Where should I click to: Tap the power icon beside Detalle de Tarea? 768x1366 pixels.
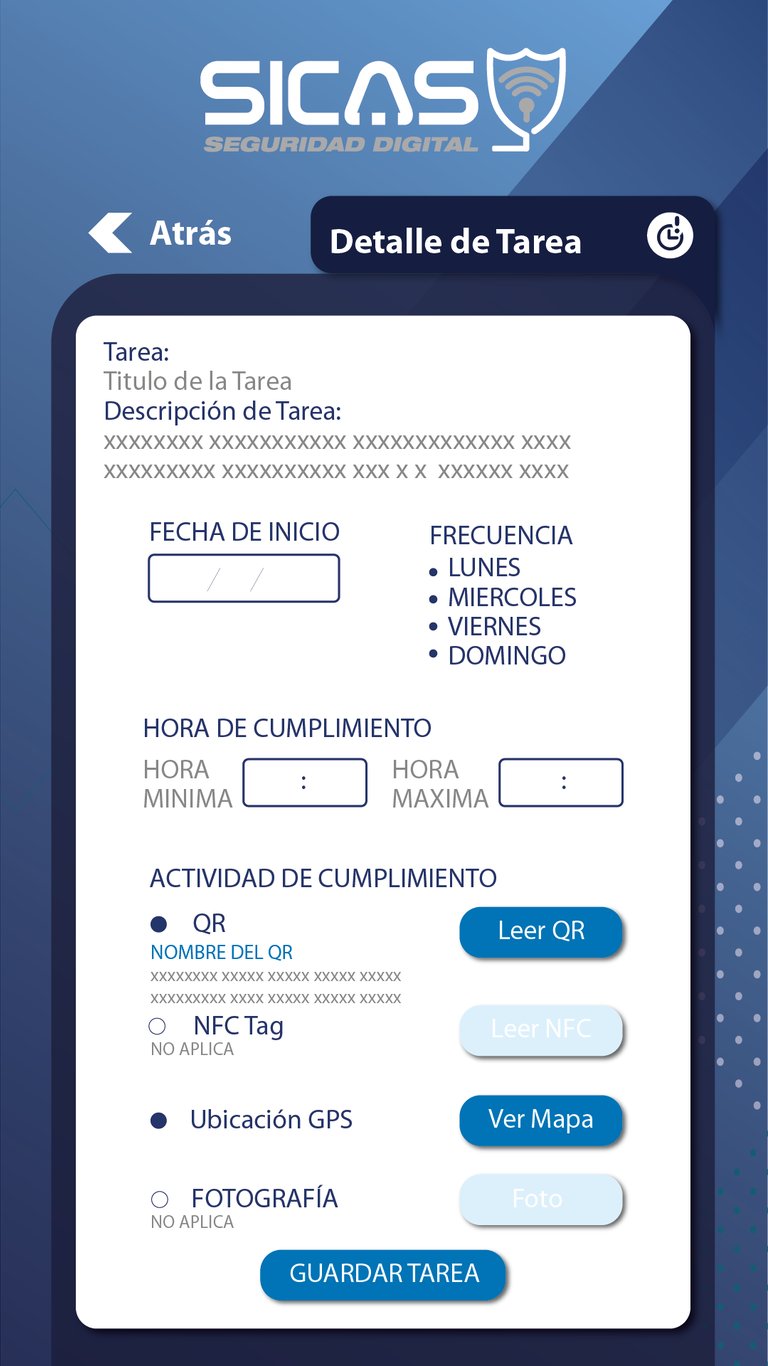pos(669,237)
